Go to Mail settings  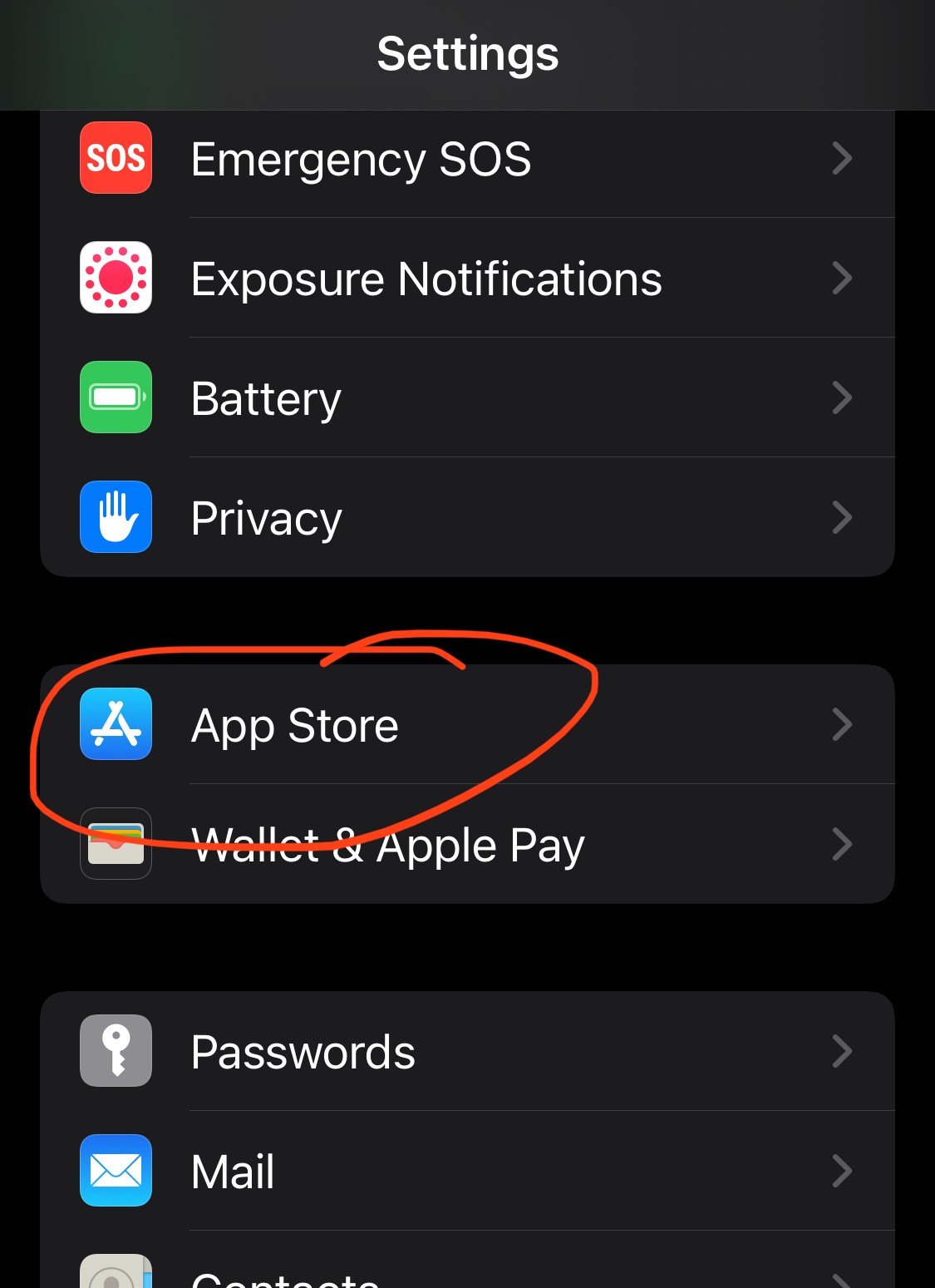pyautogui.click(x=465, y=1172)
